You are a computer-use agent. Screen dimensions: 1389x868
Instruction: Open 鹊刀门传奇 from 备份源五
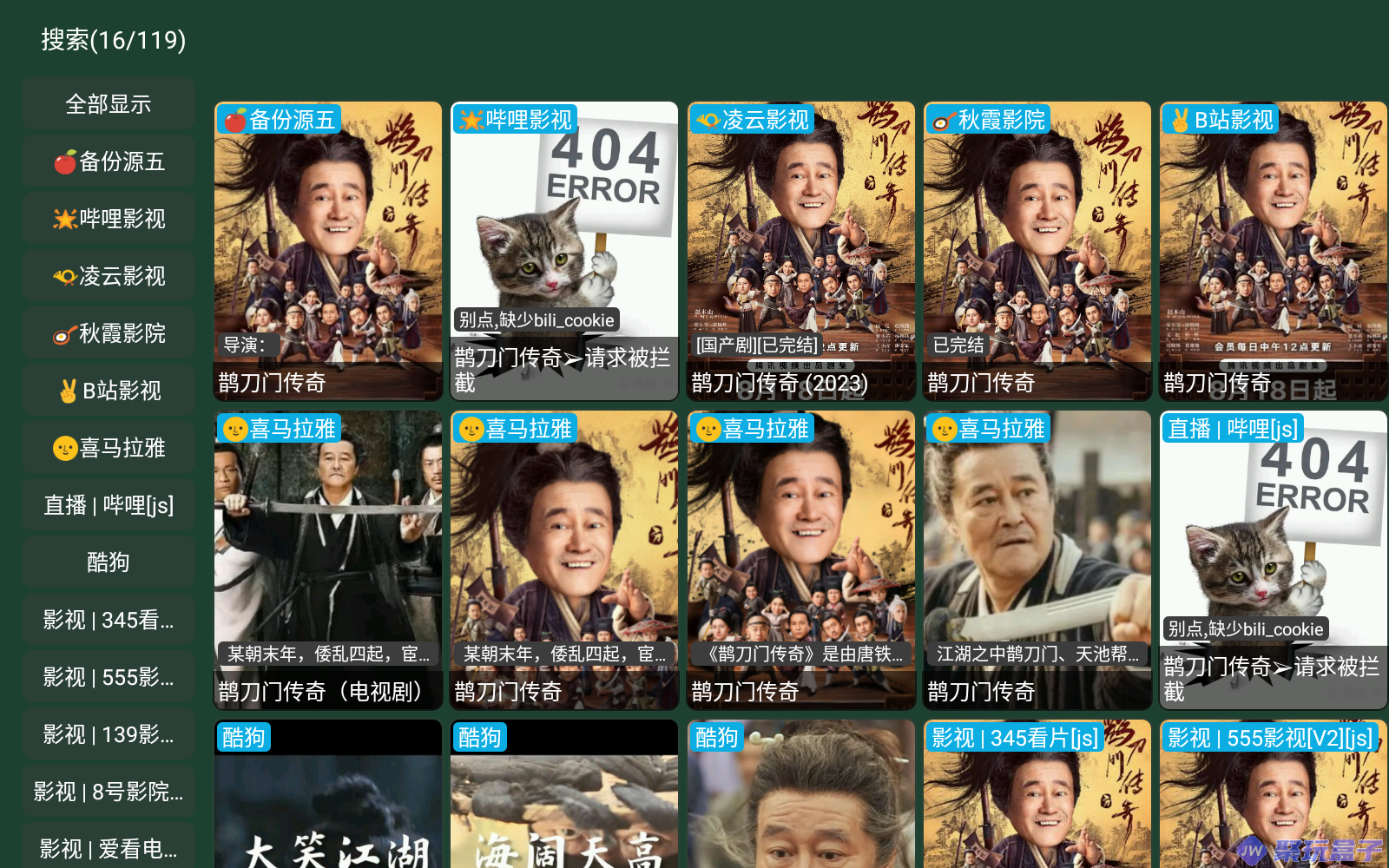[327, 252]
